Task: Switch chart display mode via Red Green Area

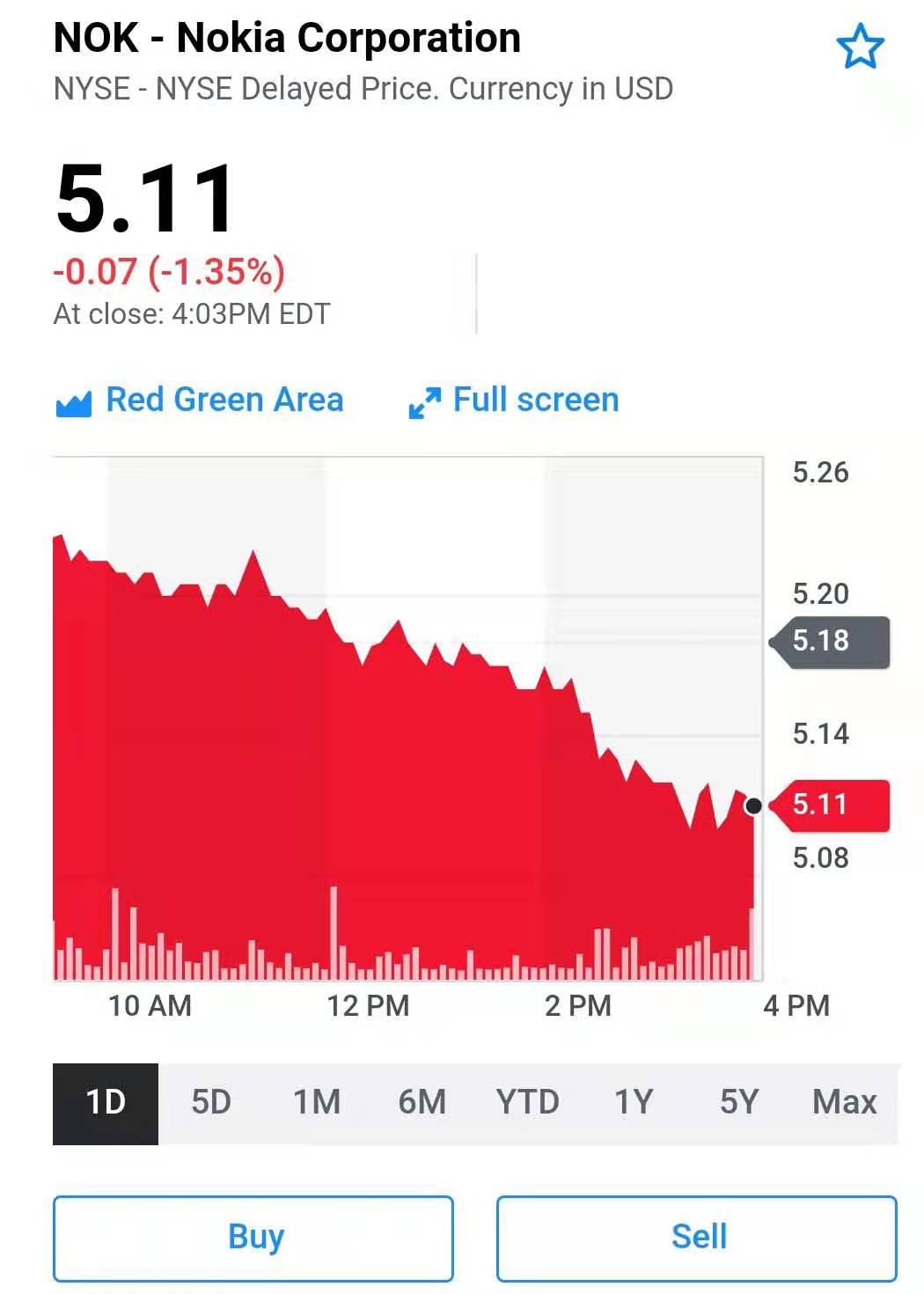Action: tap(225, 401)
